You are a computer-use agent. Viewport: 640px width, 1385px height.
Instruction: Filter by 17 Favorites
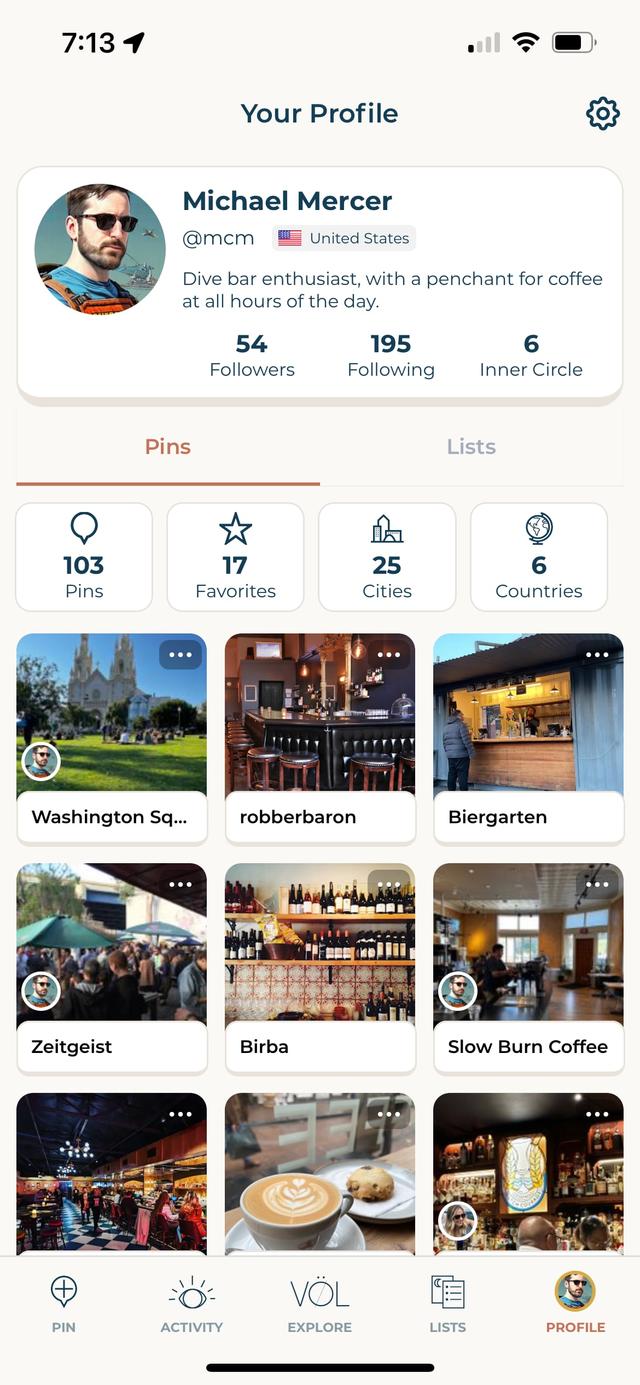click(235, 557)
